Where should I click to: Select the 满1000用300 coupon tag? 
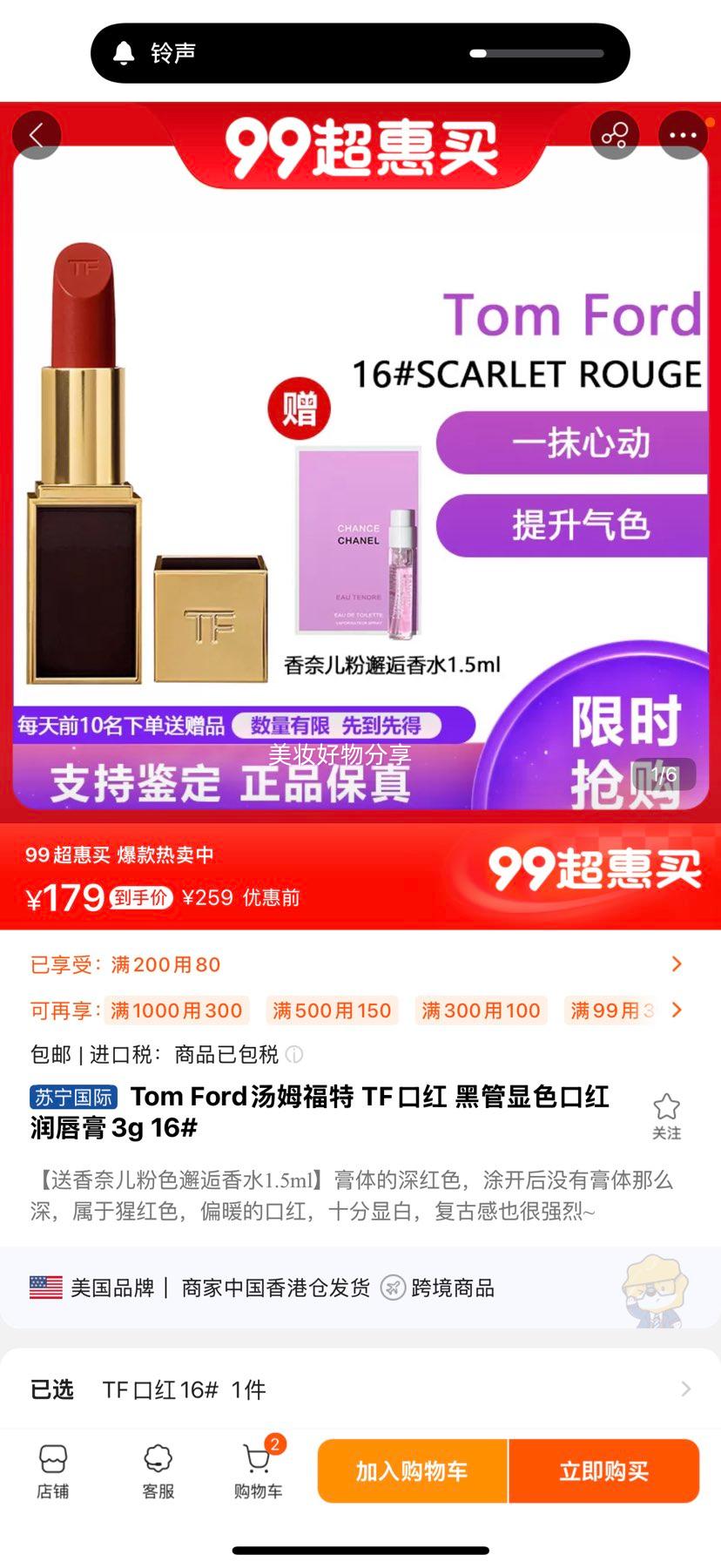click(x=177, y=1010)
